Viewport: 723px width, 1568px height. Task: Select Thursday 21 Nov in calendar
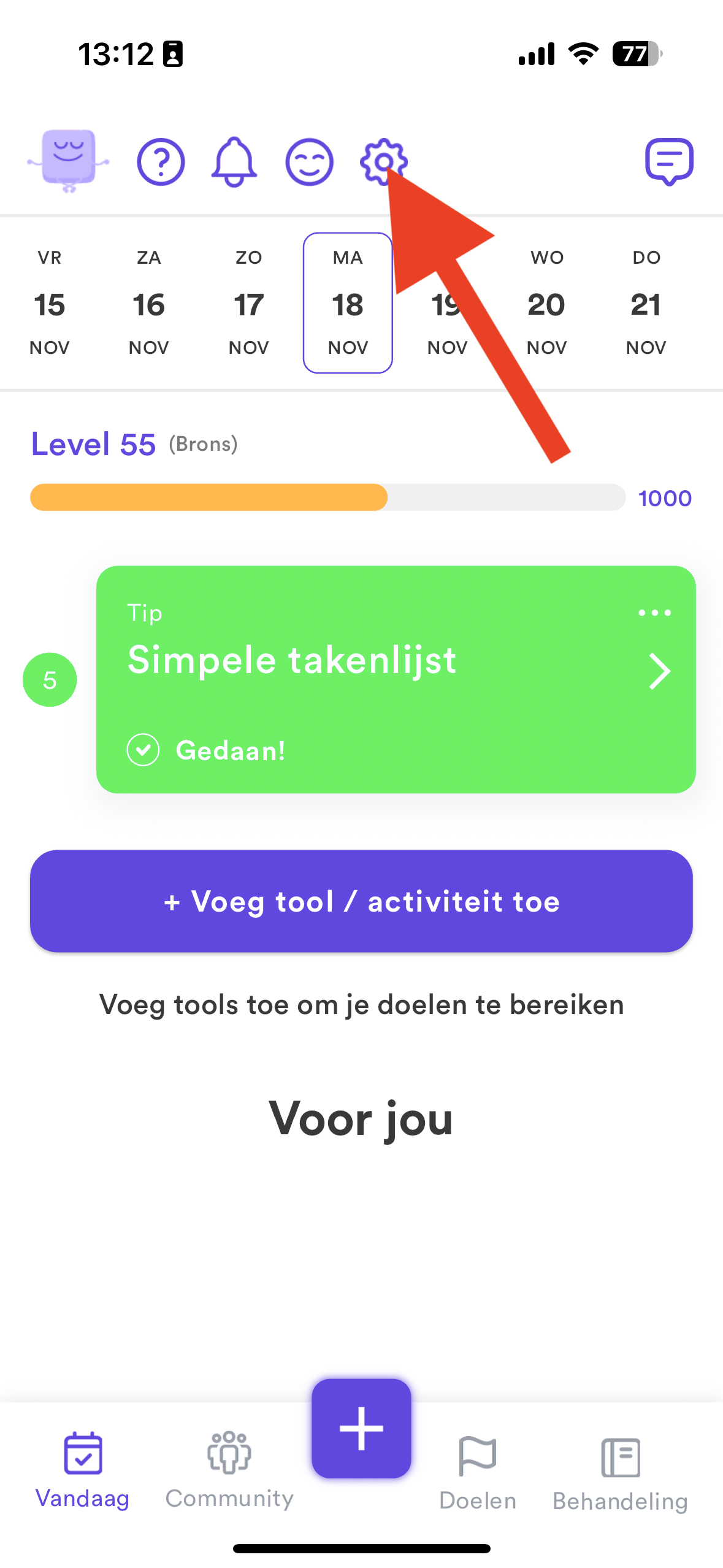(x=646, y=303)
